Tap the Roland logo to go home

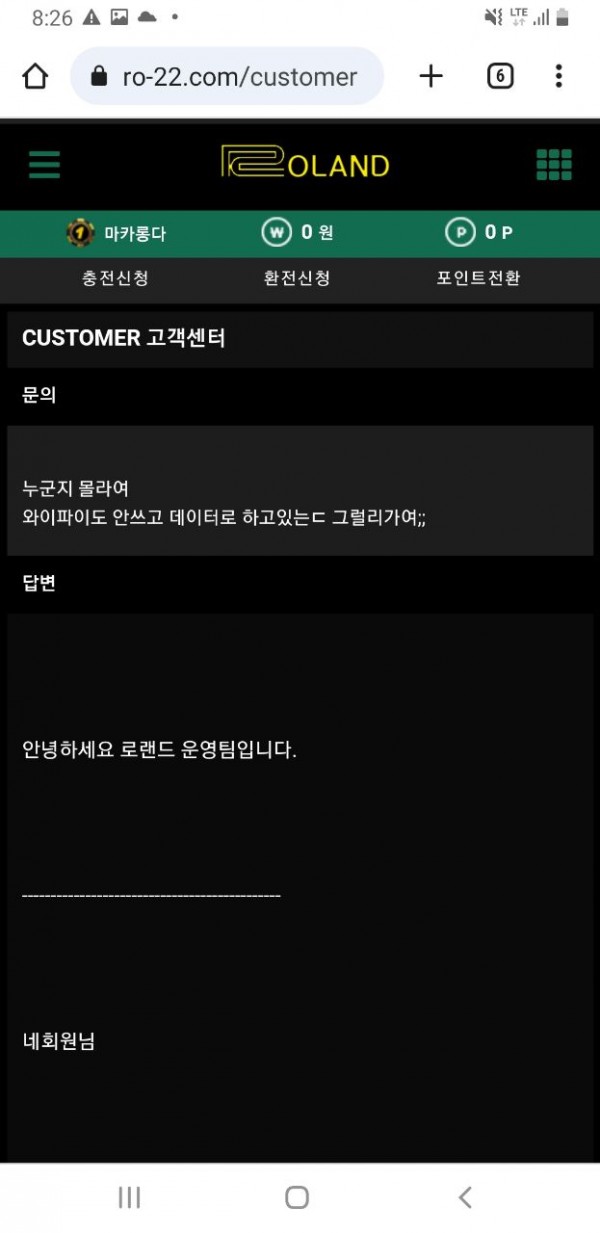(305, 164)
